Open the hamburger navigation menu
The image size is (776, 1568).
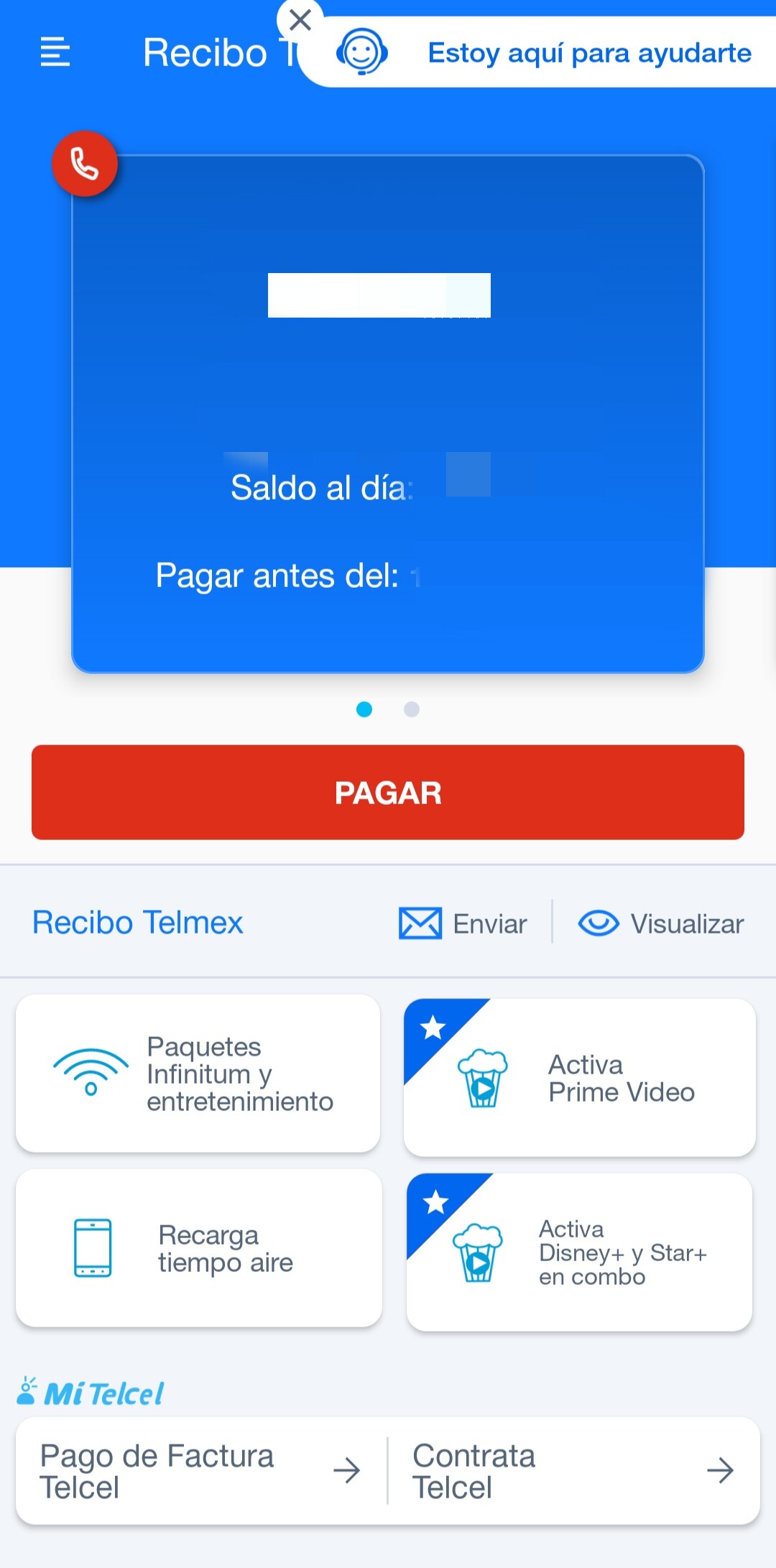coord(55,52)
